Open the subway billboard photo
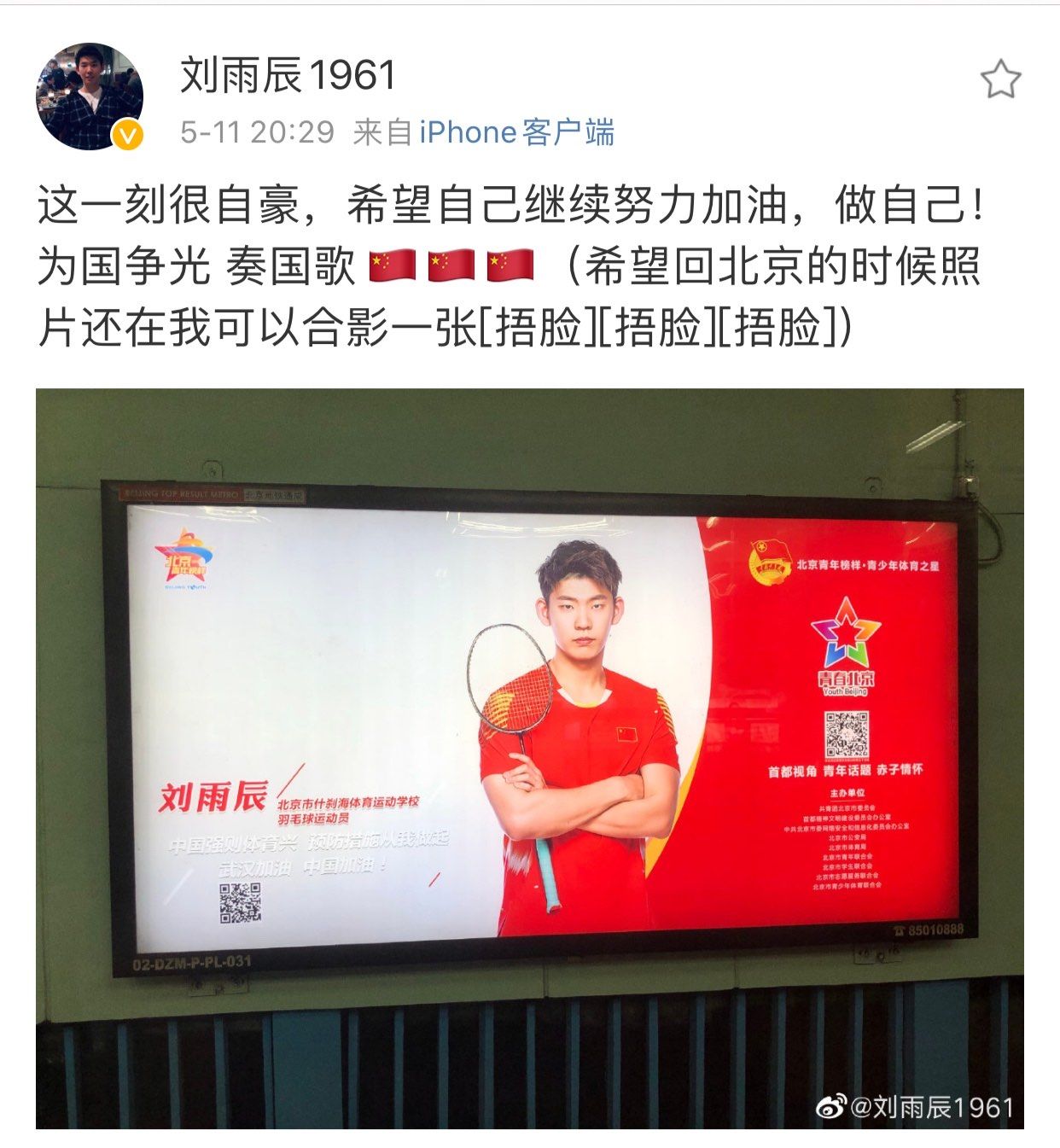The image size is (1060, 1148). 529,758
